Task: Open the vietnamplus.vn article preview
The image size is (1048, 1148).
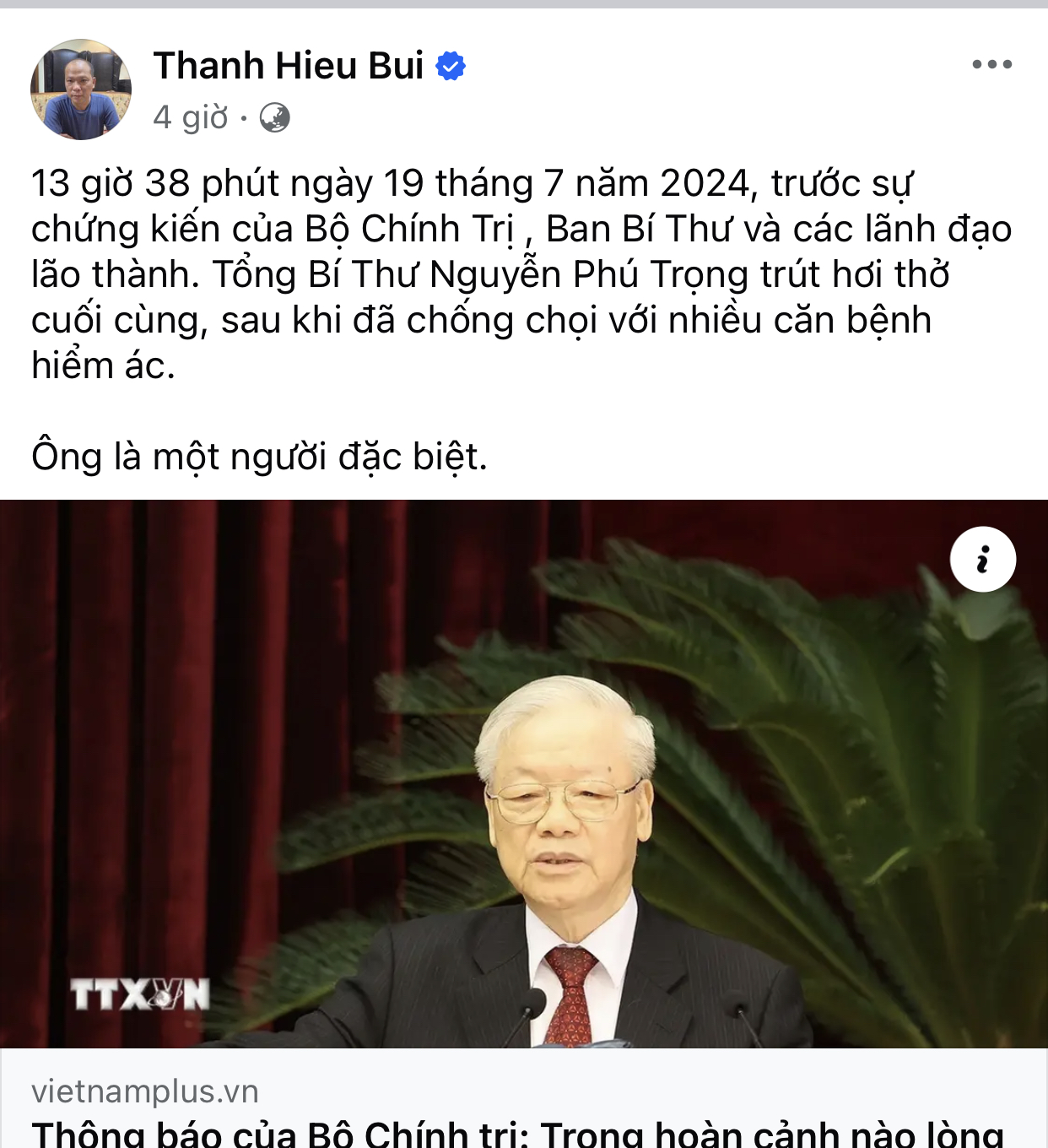Action: pos(523,773)
